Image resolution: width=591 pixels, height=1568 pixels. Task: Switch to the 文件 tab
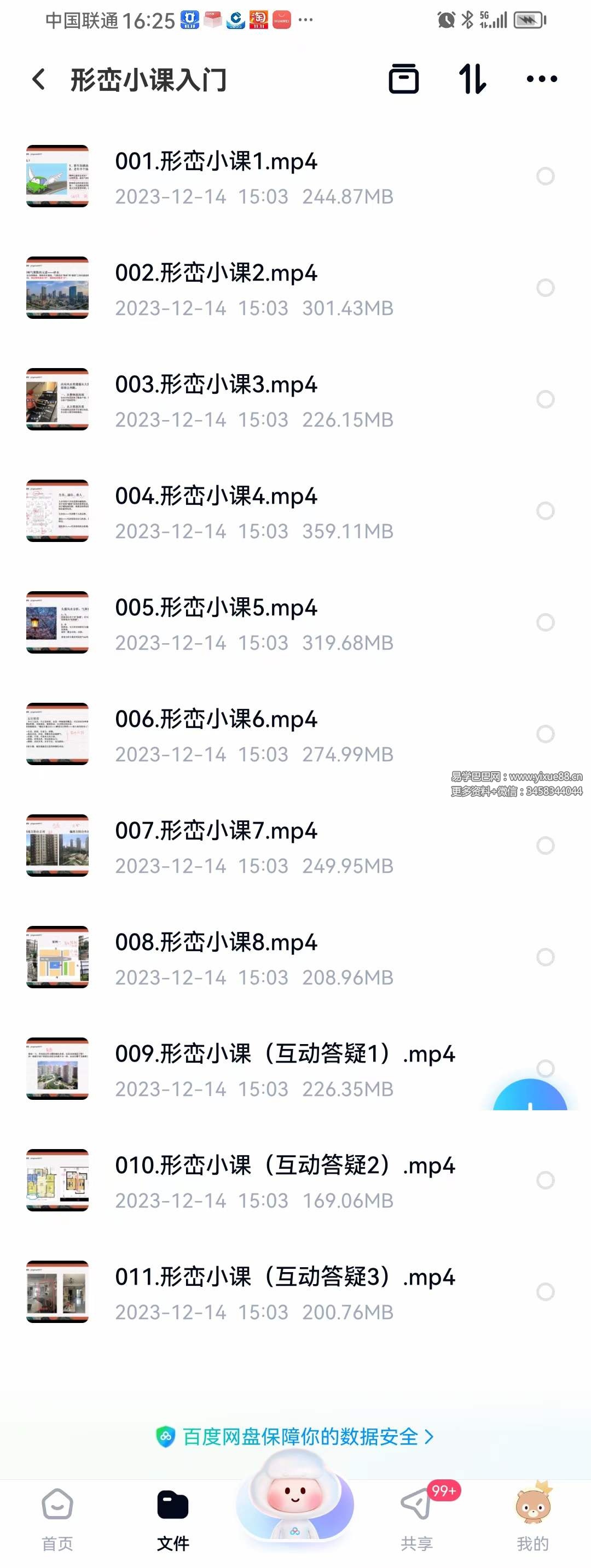tap(173, 1505)
